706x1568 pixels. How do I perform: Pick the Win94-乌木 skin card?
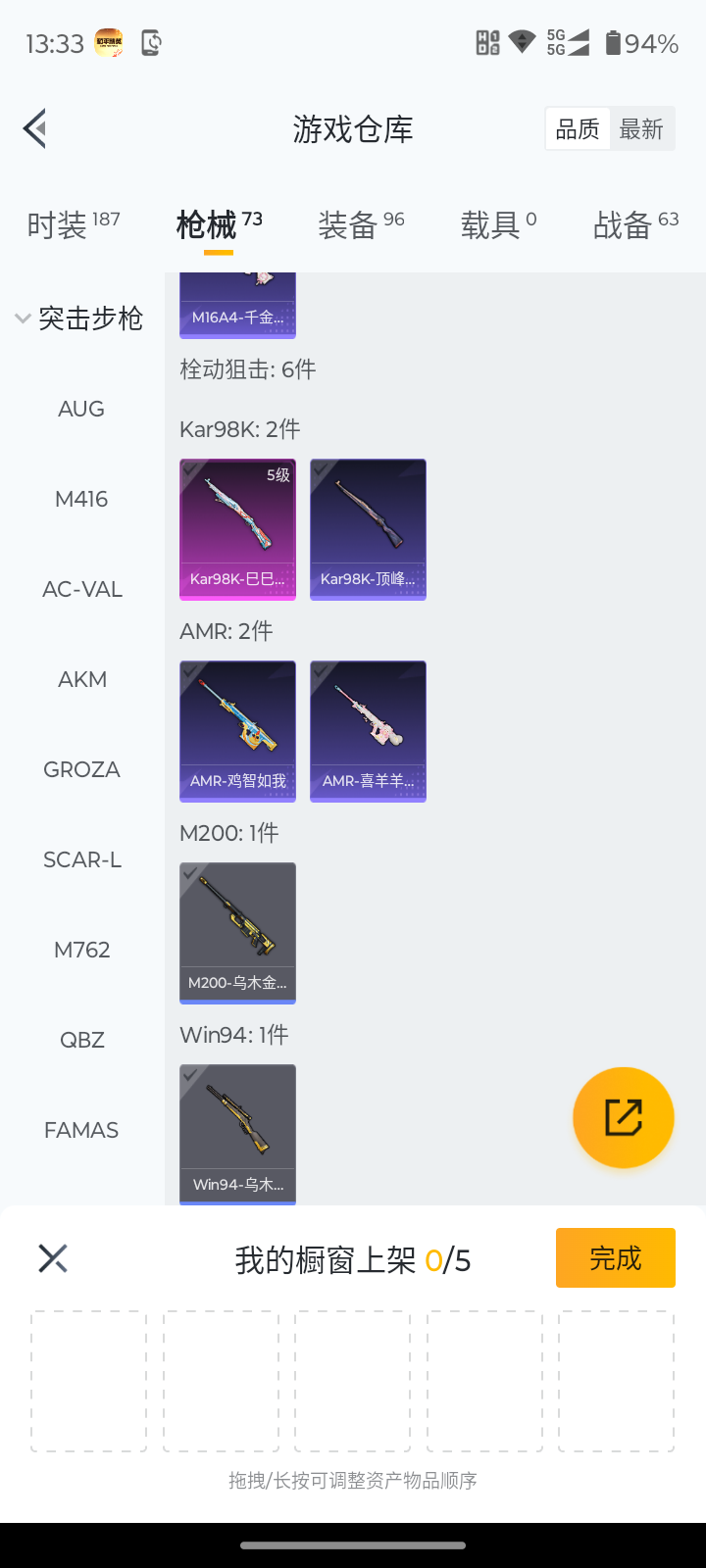(237, 1134)
